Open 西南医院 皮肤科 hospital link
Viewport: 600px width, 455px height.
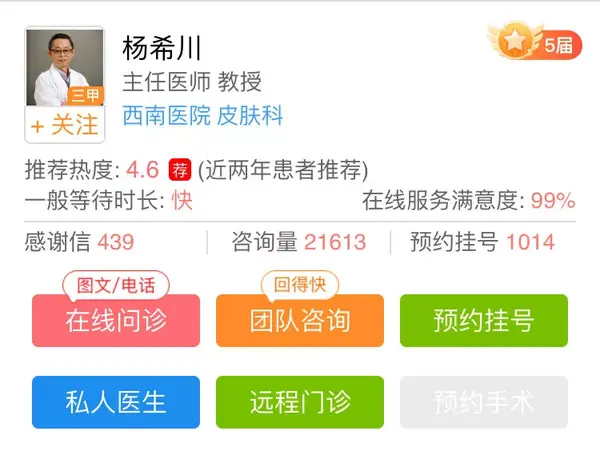(202, 115)
